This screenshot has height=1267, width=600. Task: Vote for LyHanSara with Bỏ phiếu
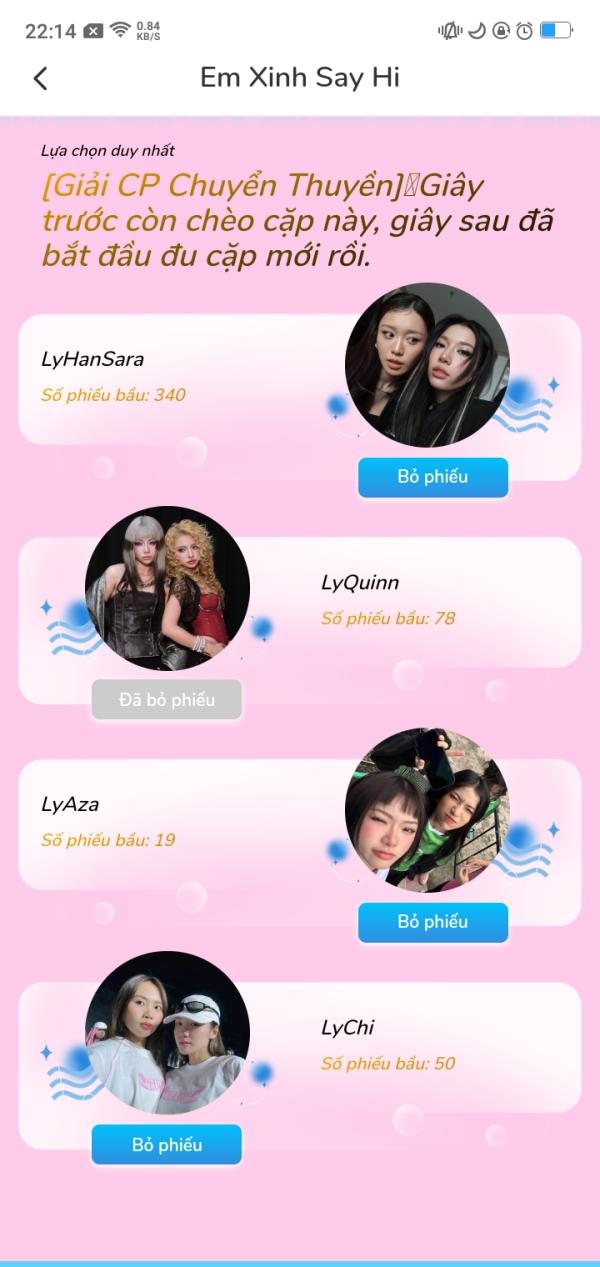pos(433,477)
